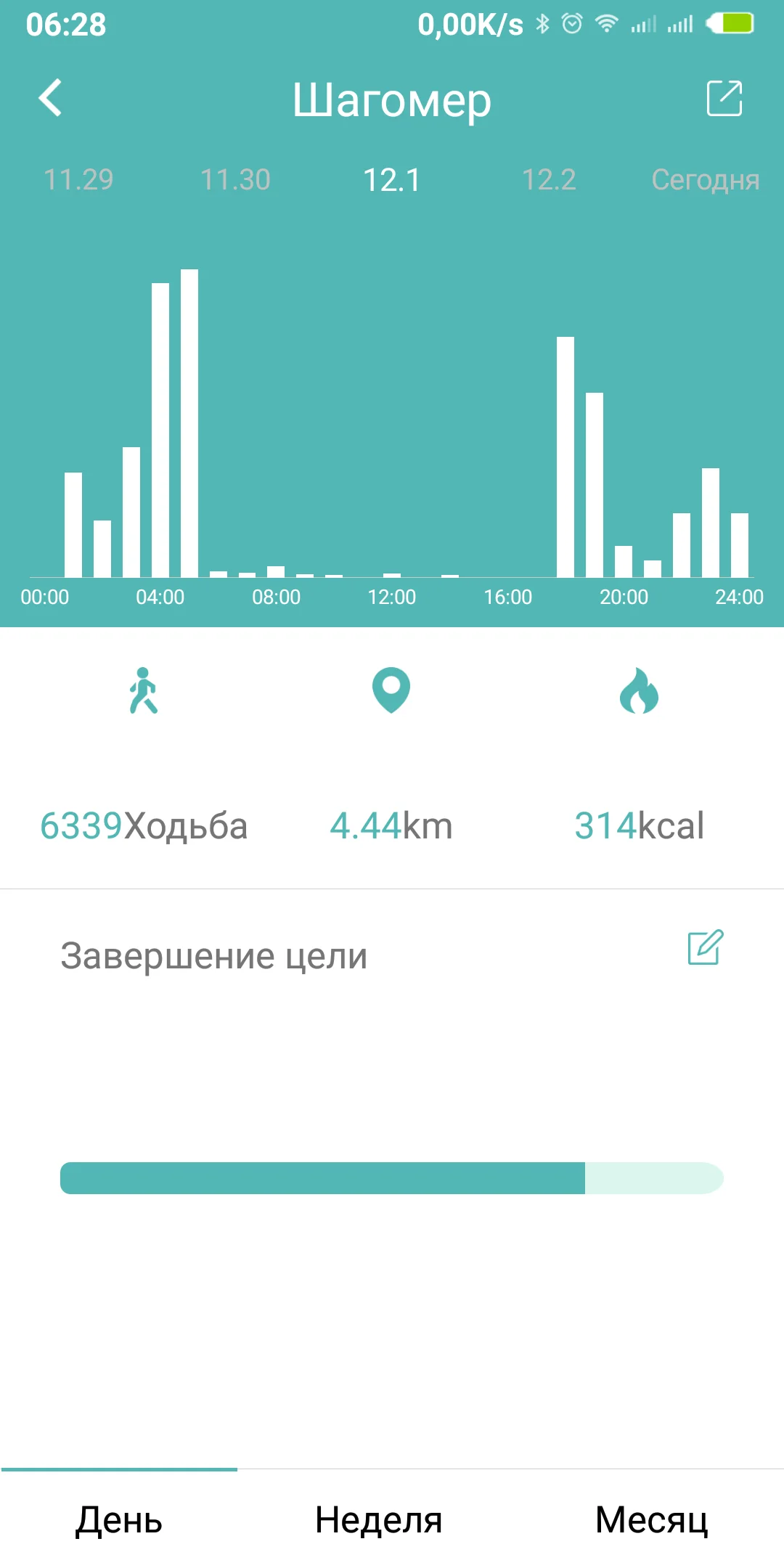Switch to the Неделя tab
This screenshot has width=784, height=1568.
pos(378,1519)
